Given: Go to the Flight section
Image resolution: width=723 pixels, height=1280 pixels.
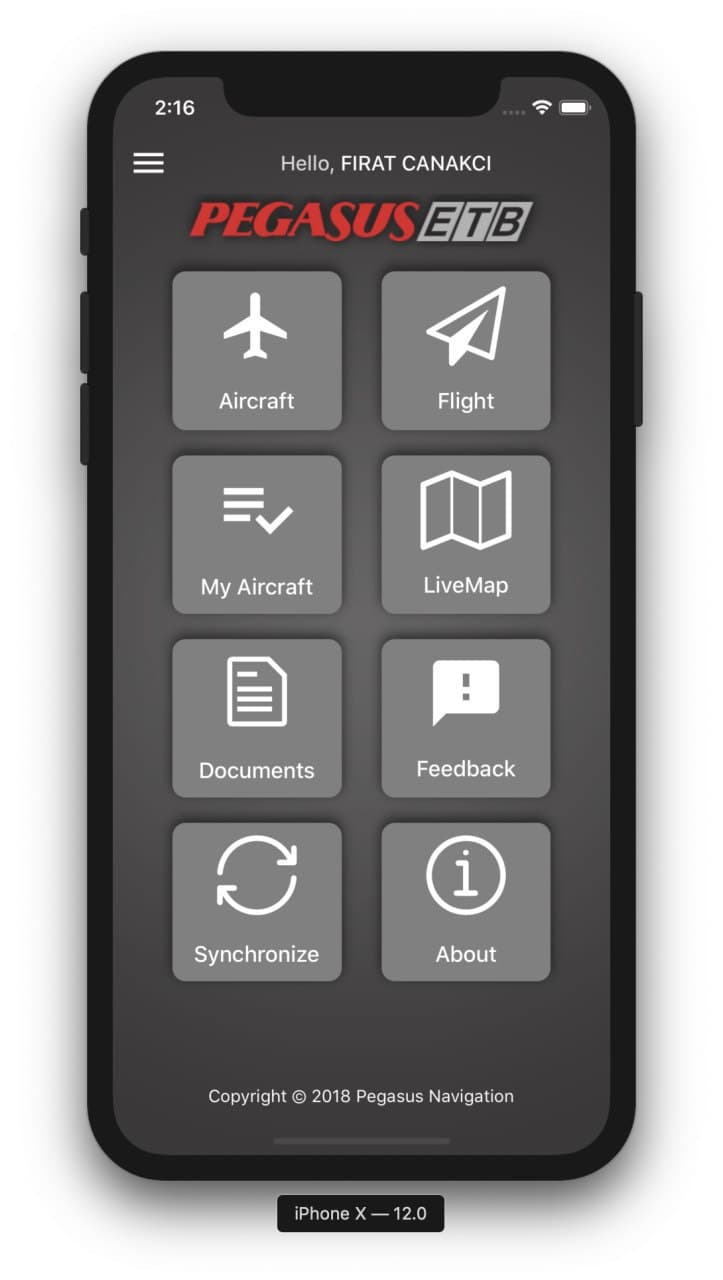Looking at the screenshot, I should pyautogui.click(x=466, y=351).
